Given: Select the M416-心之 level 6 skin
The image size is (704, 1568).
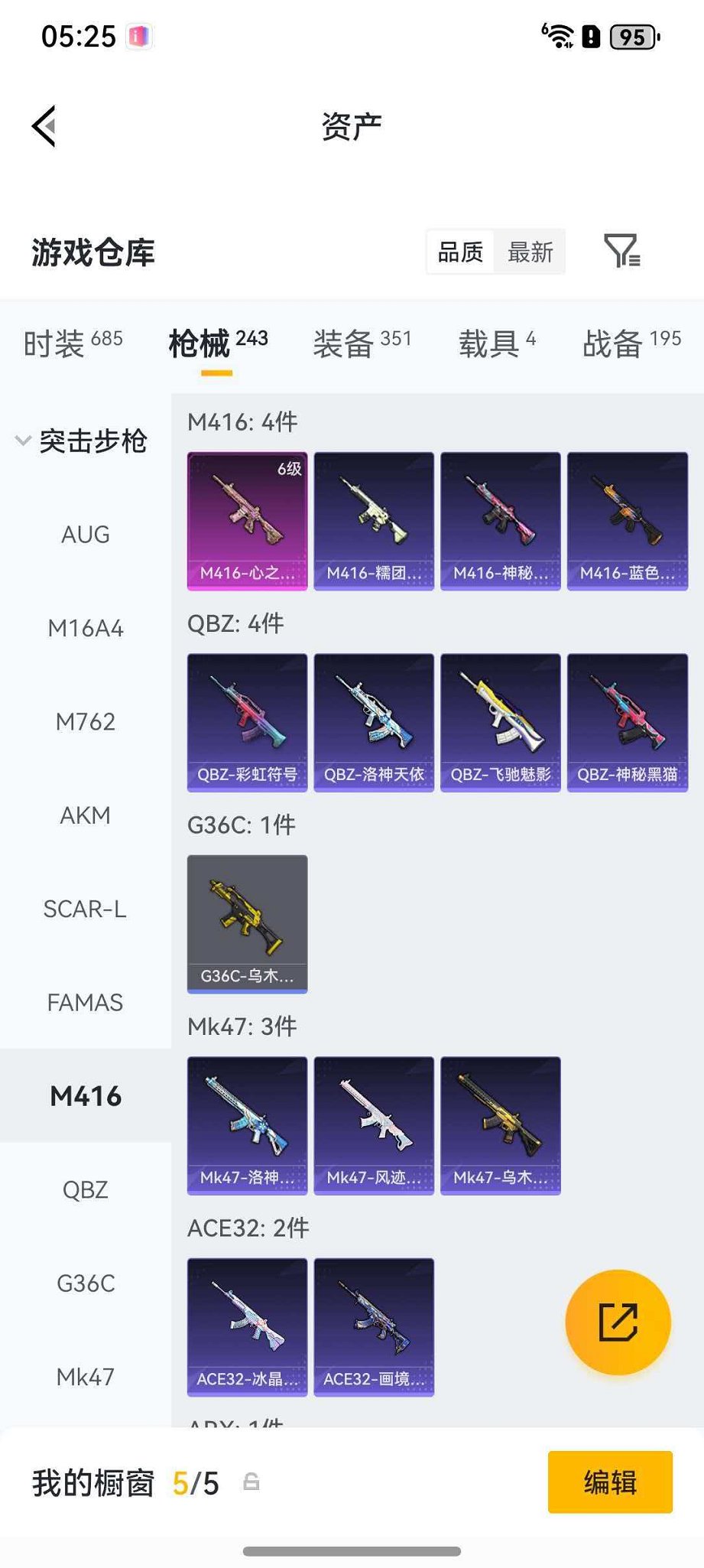Looking at the screenshot, I should coord(246,520).
